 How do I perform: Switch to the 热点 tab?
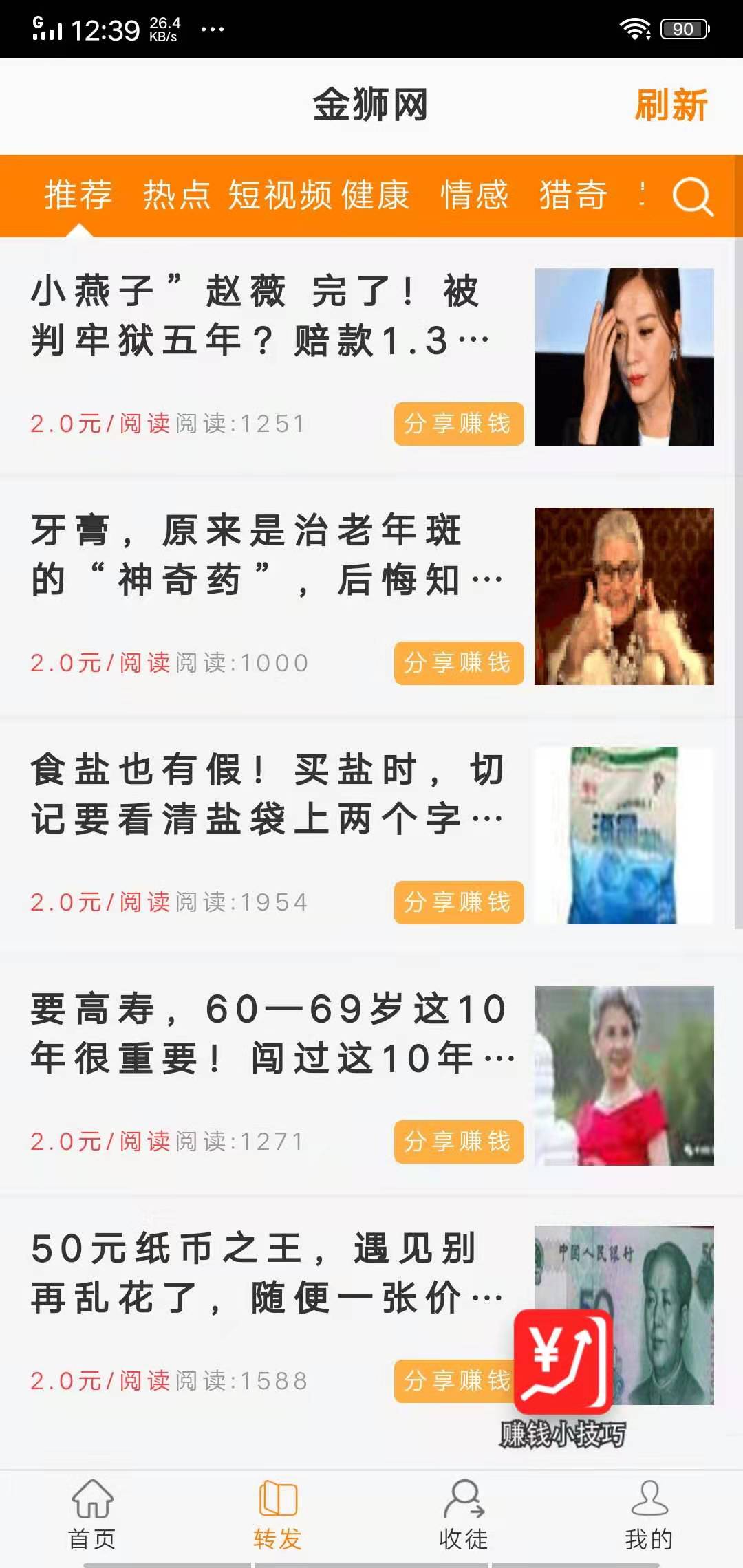(179, 196)
